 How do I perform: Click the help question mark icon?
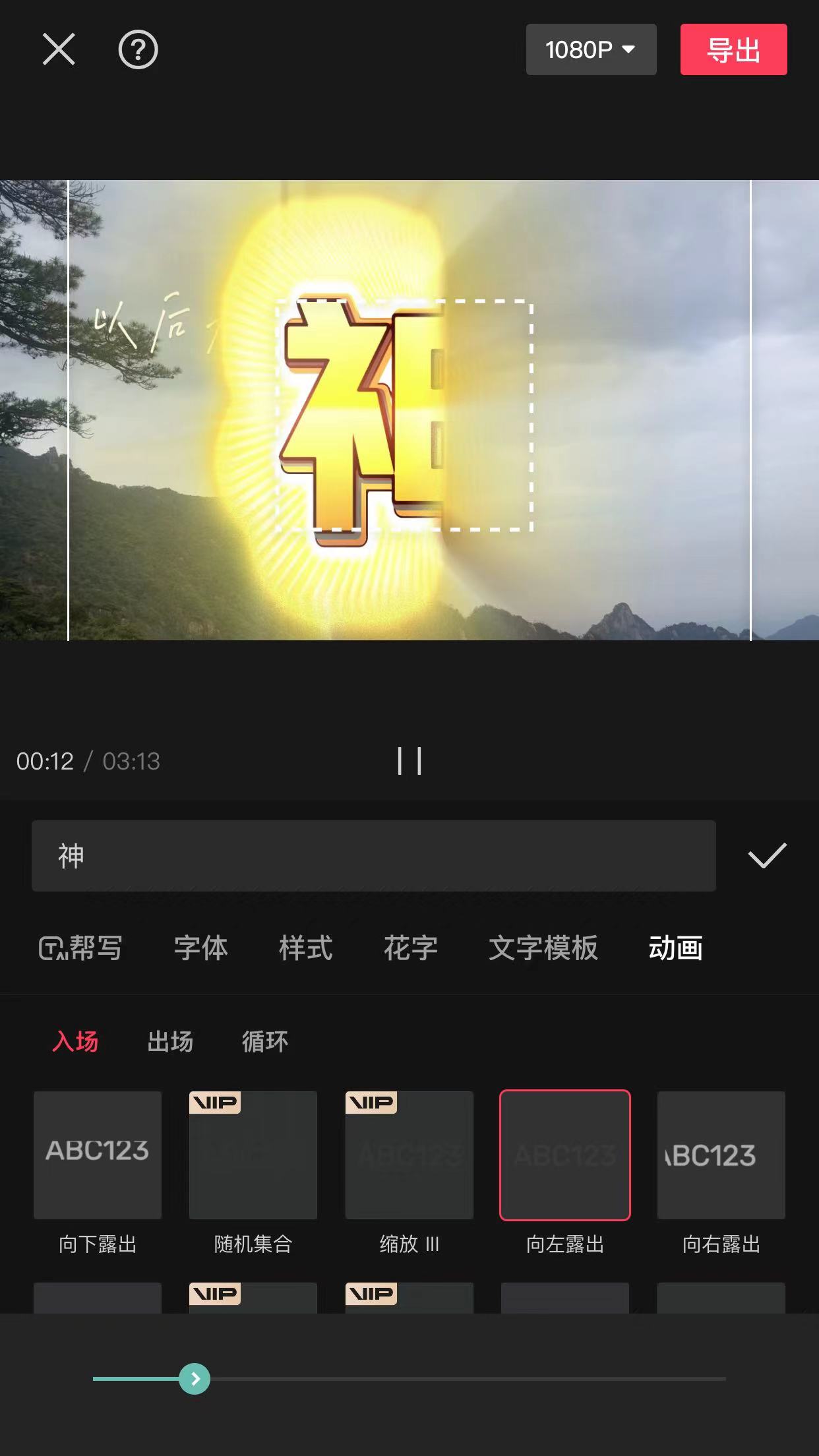[x=138, y=49]
